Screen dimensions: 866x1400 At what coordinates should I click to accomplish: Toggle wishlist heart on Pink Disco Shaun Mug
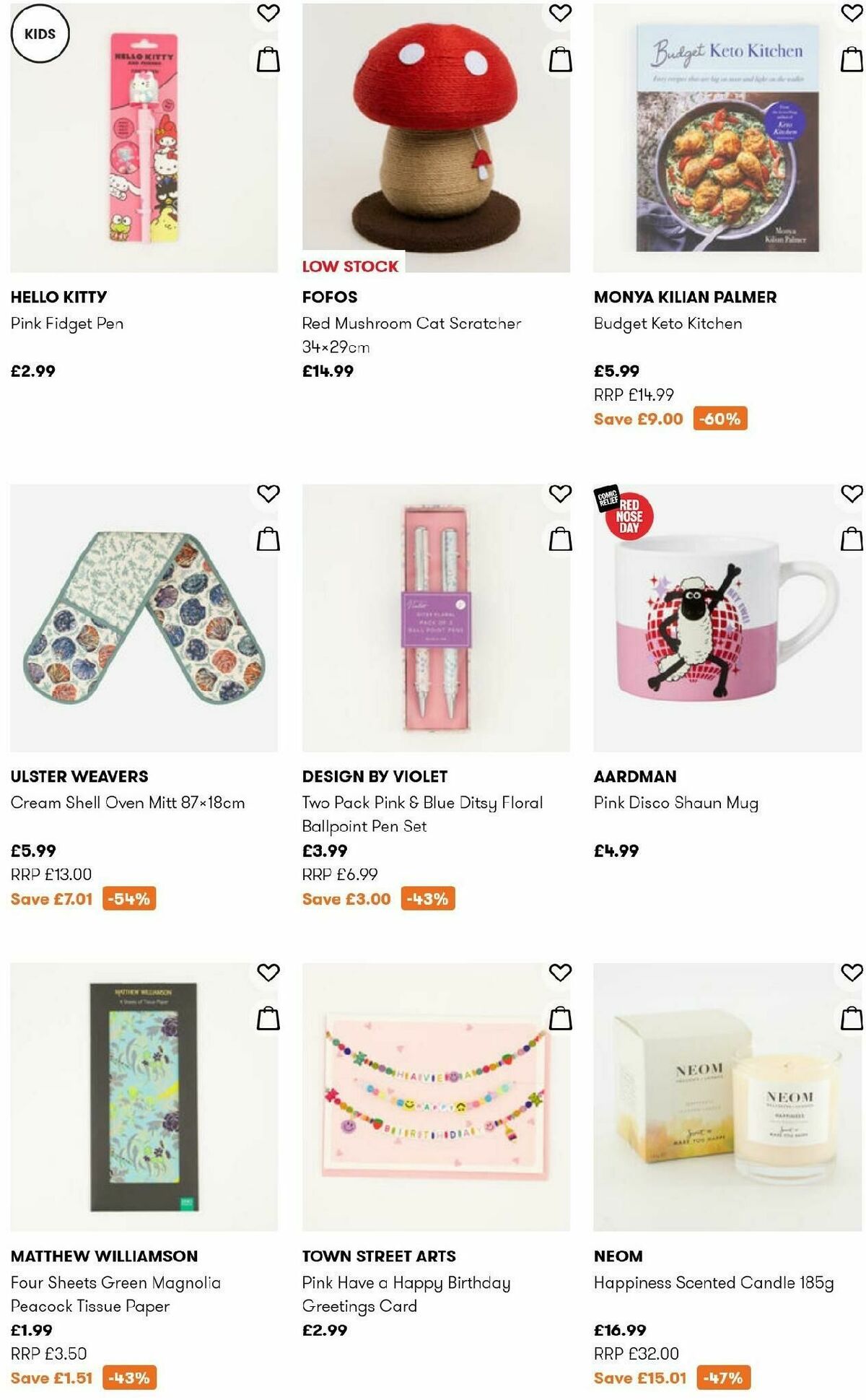click(850, 492)
